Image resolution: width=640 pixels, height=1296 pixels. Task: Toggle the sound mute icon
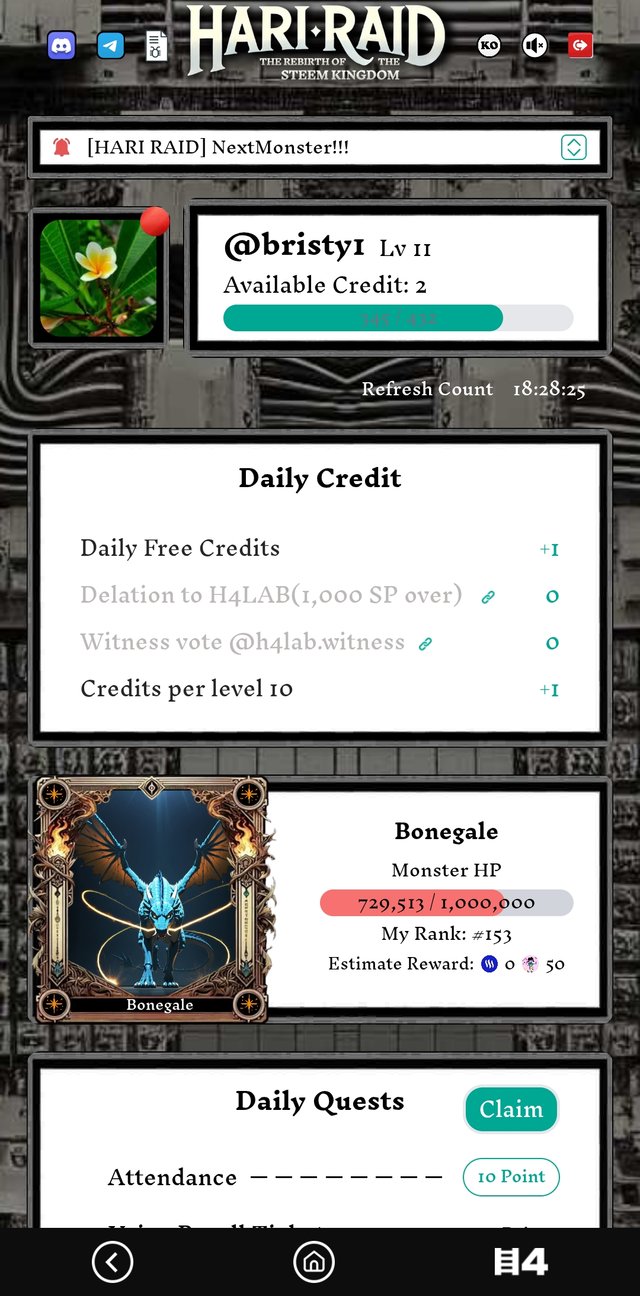(x=535, y=45)
